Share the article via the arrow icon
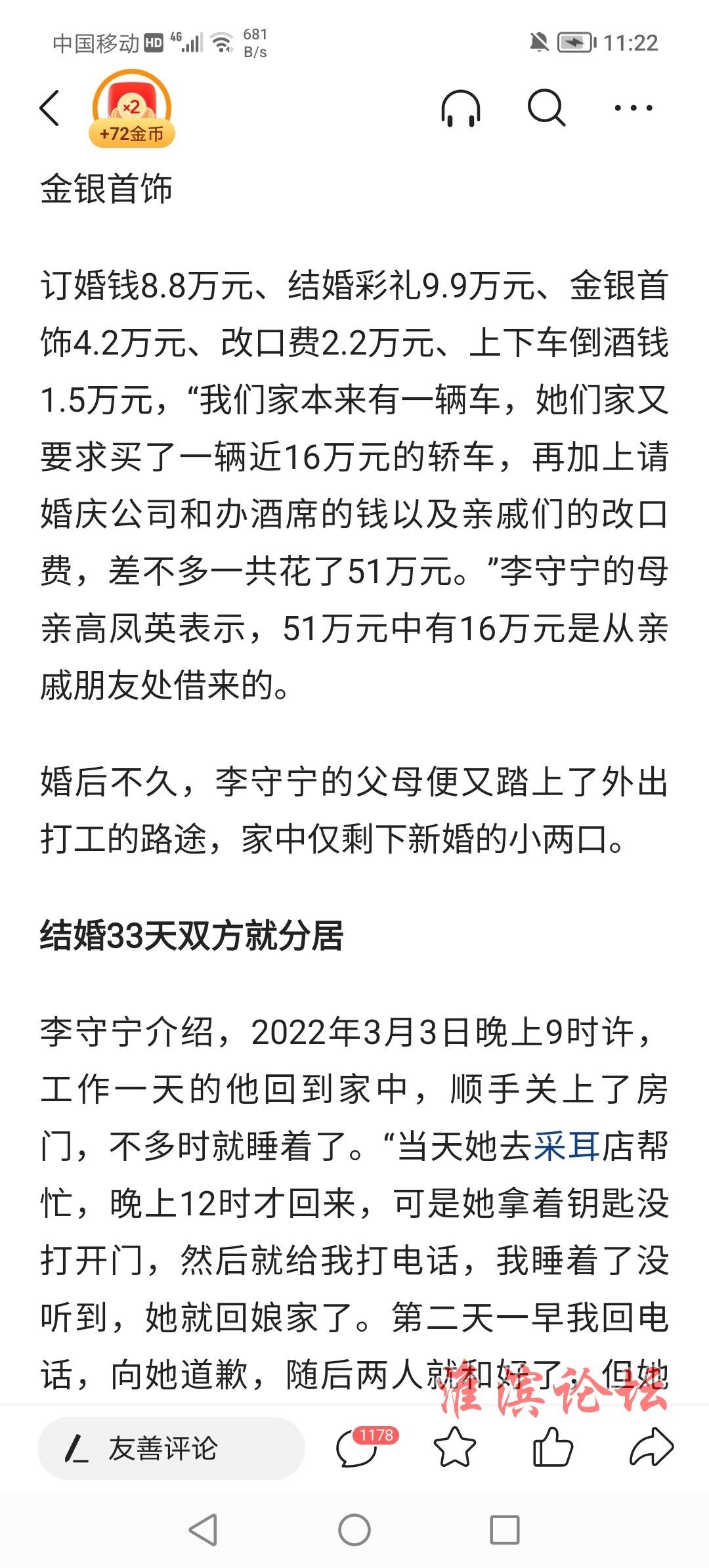The image size is (709, 1568). click(651, 1448)
